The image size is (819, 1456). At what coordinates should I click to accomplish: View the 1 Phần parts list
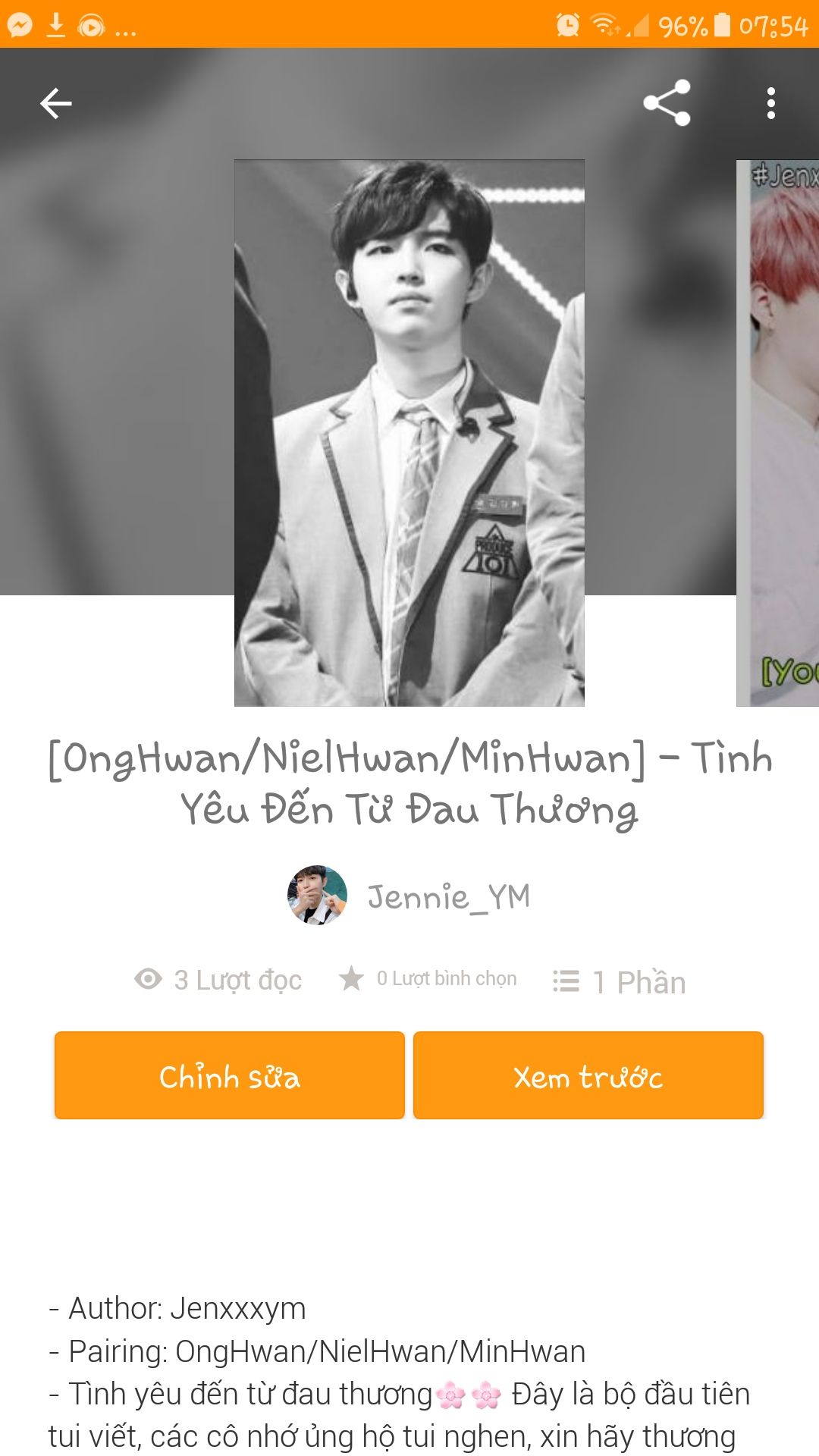pyautogui.click(x=620, y=981)
